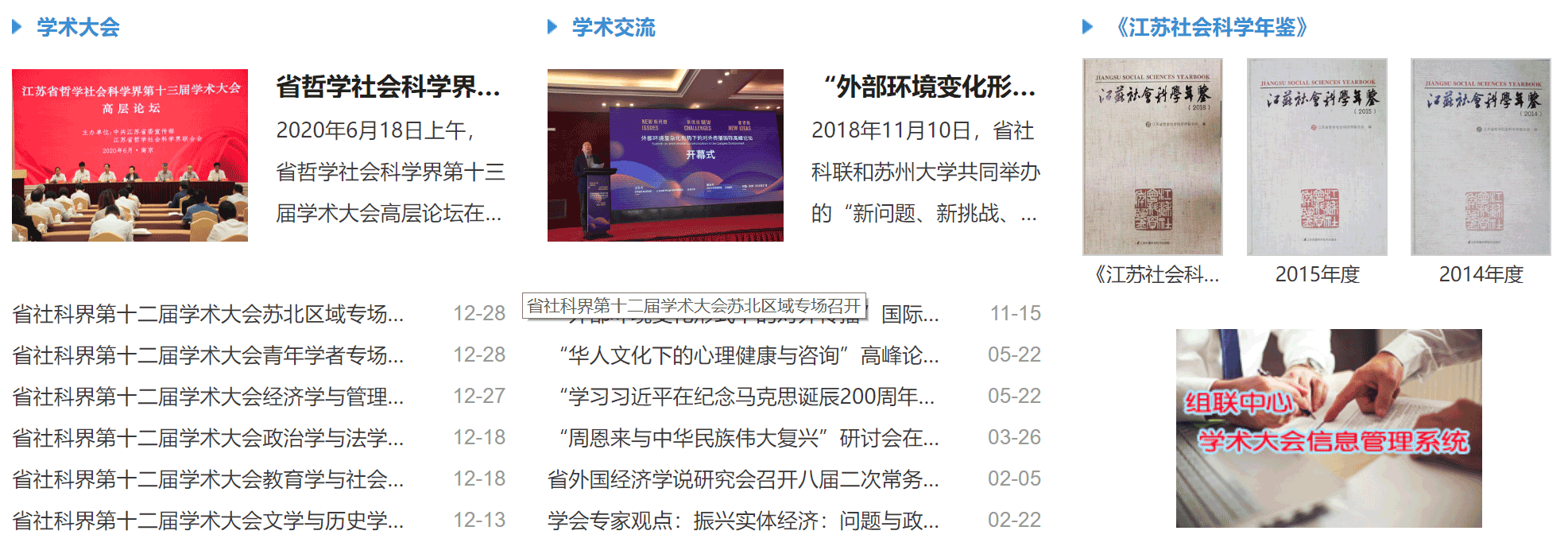1568x550 pixels.
Task: Open "华人文化下的心理健康与咨询" 高峰论坛 item
Action: (x=749, y=355)
